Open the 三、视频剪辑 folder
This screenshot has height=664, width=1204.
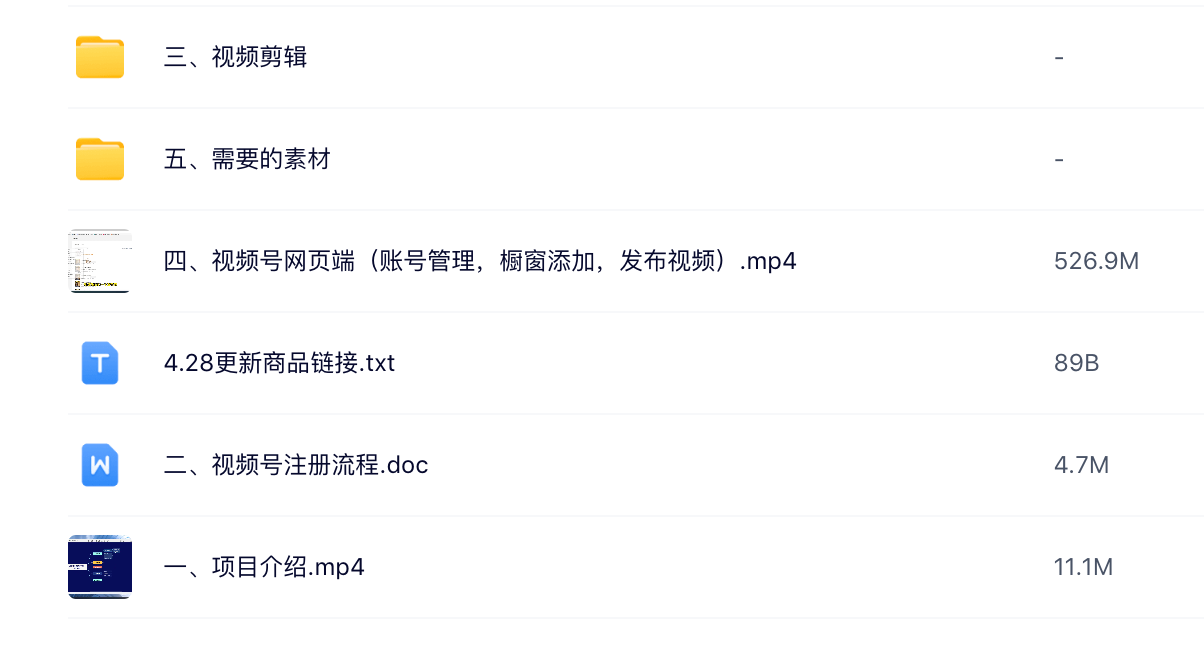pos(235,58)
